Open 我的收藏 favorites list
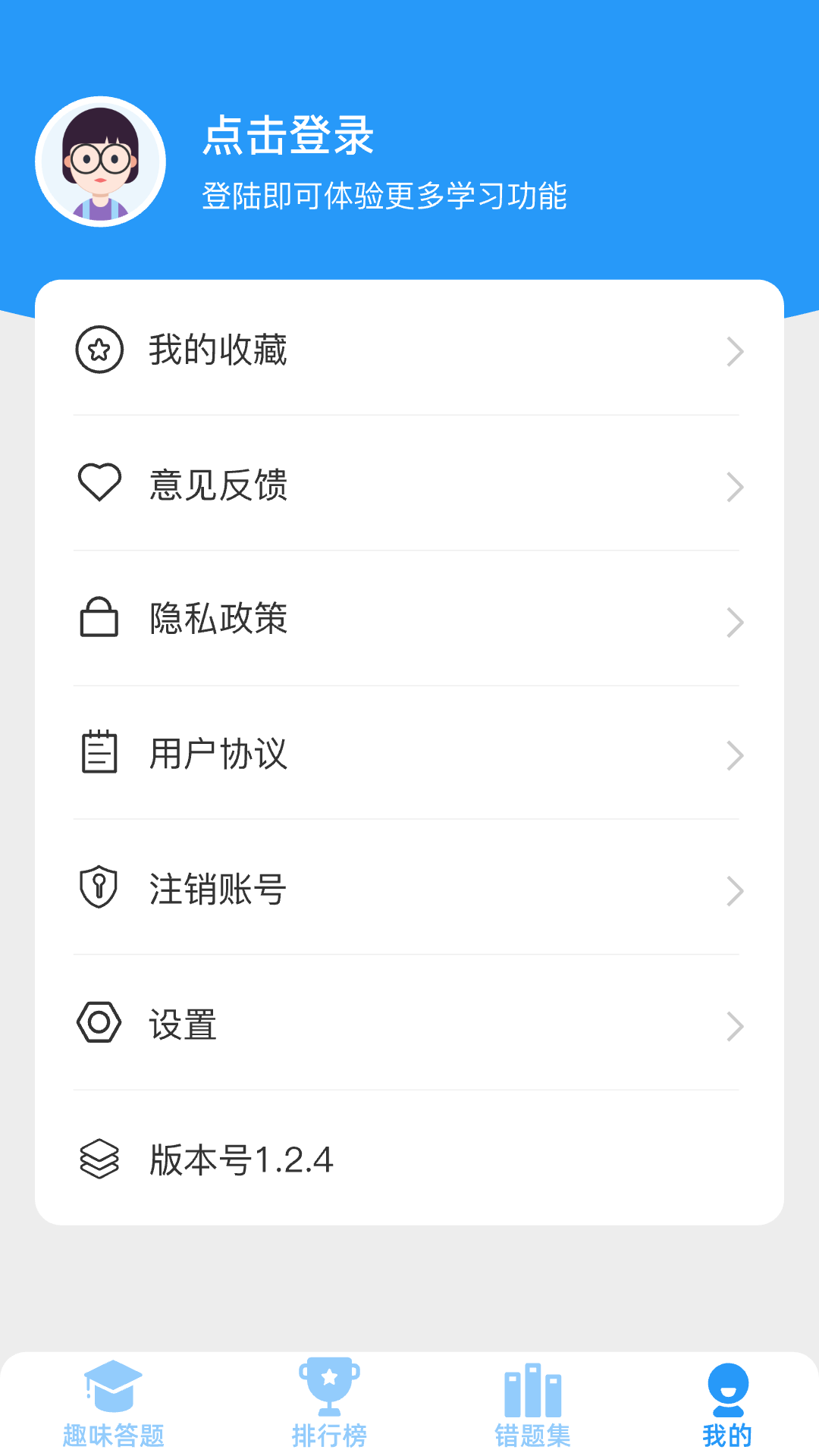819x1456 pixels. click(408, 350)
